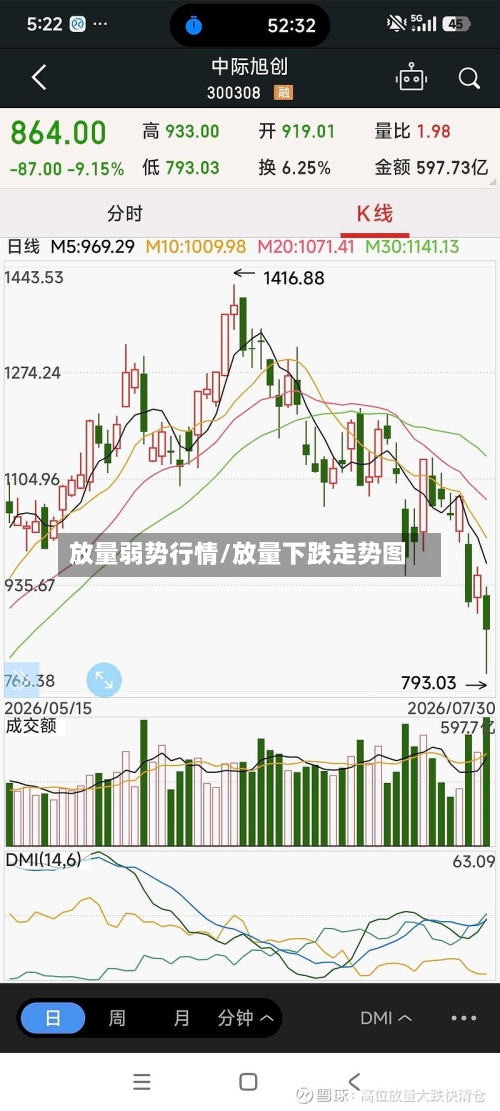Expand chart to fullscreen view

[104, 680]
